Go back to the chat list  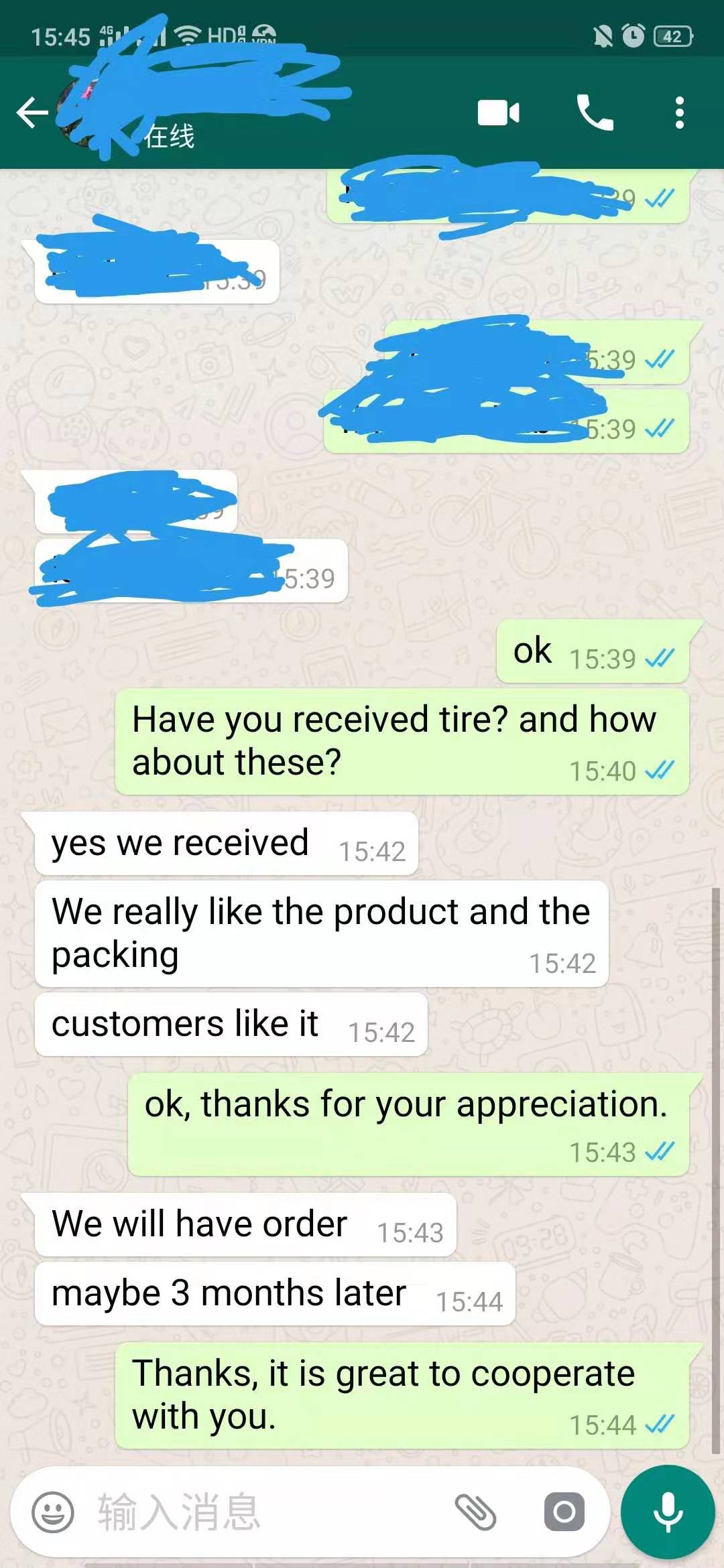tap(32, 113)
